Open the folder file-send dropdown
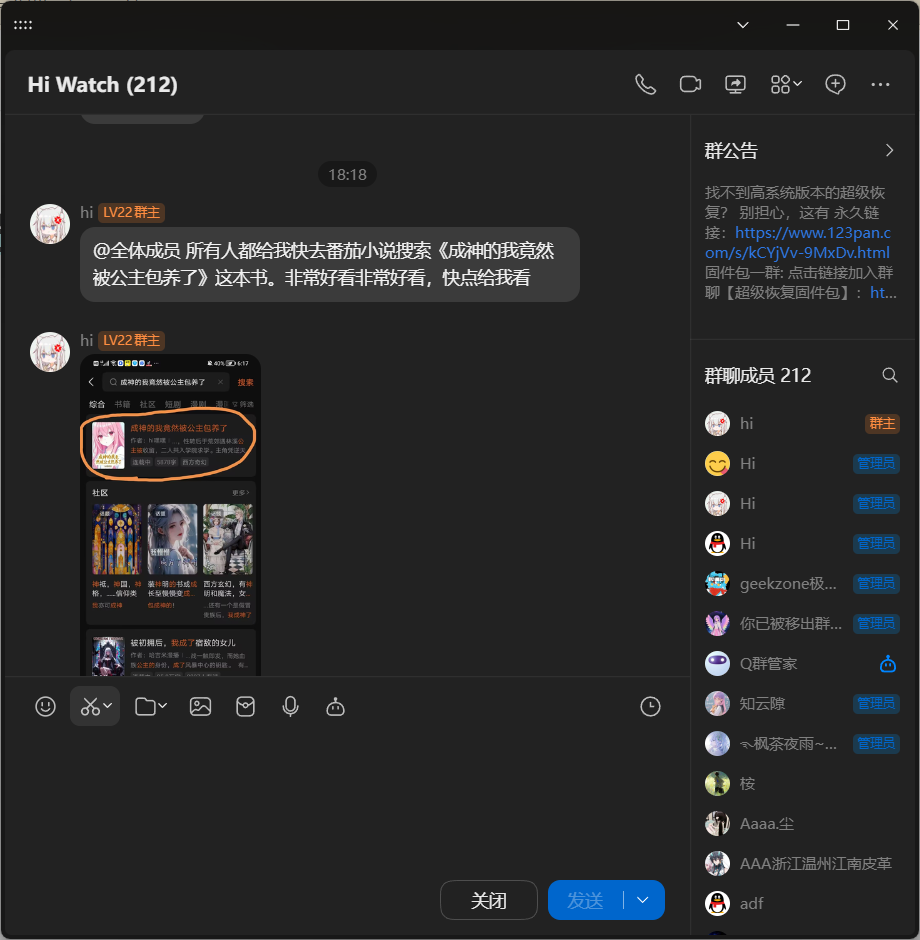 coord(150,706)
